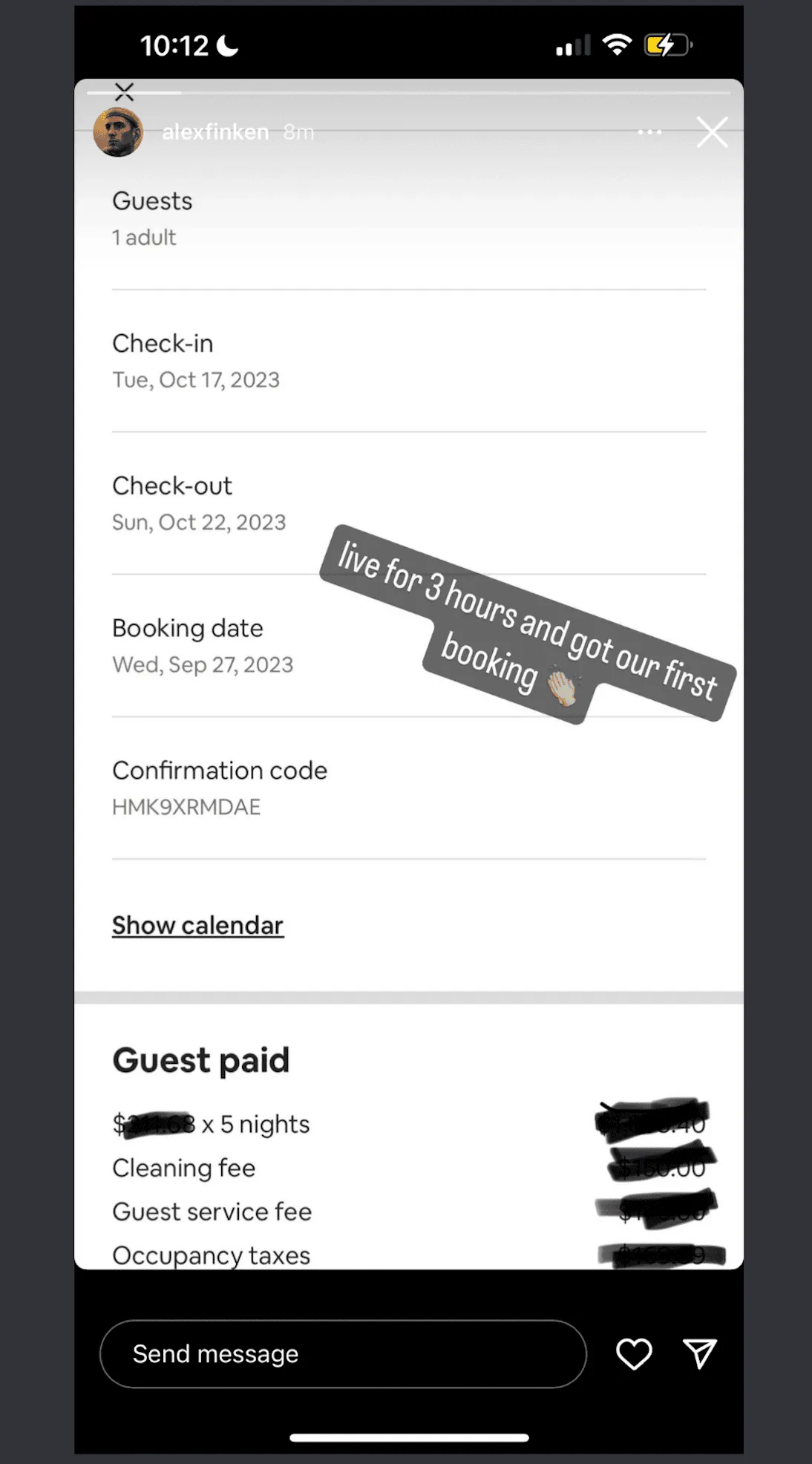Close the story viewer

[712, 133]
